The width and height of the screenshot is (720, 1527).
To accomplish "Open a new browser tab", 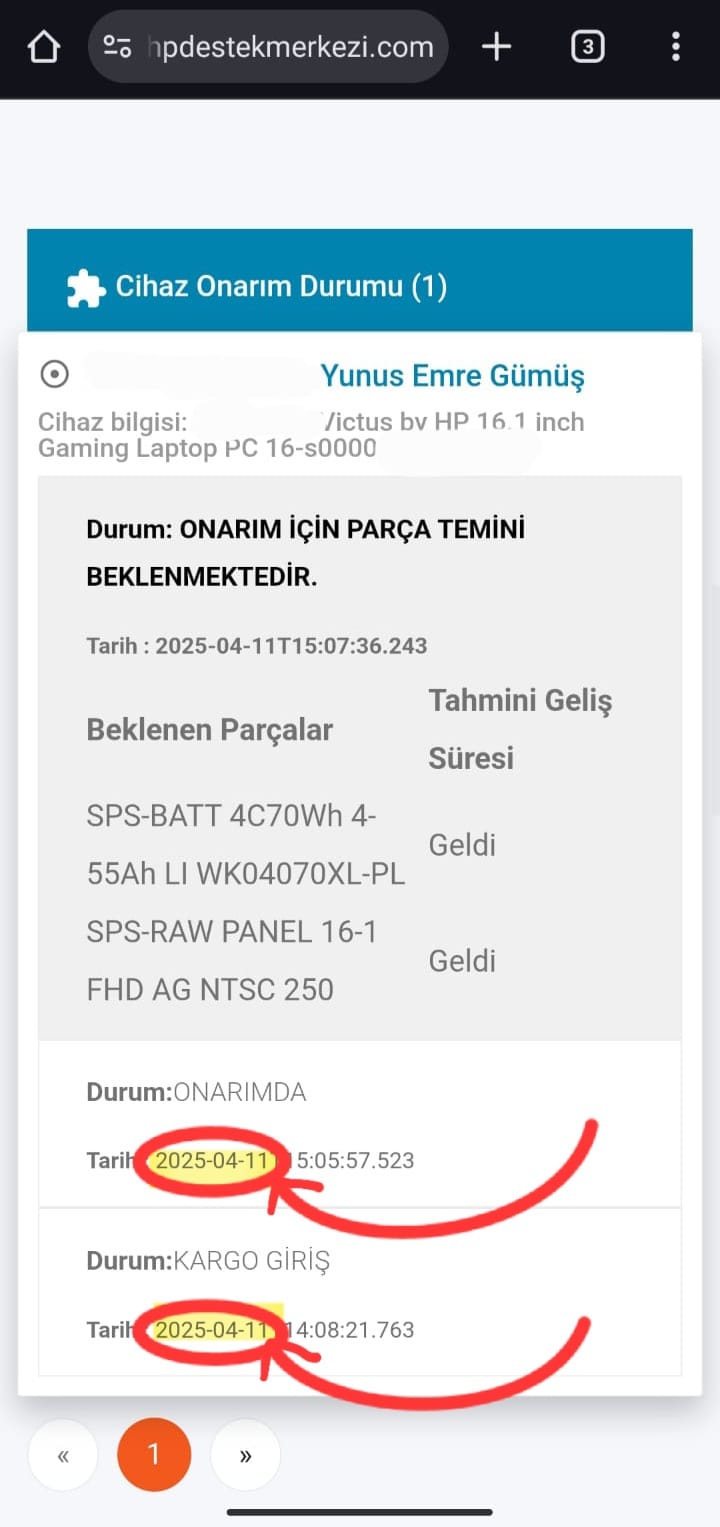I will click(x=496, y=47).
